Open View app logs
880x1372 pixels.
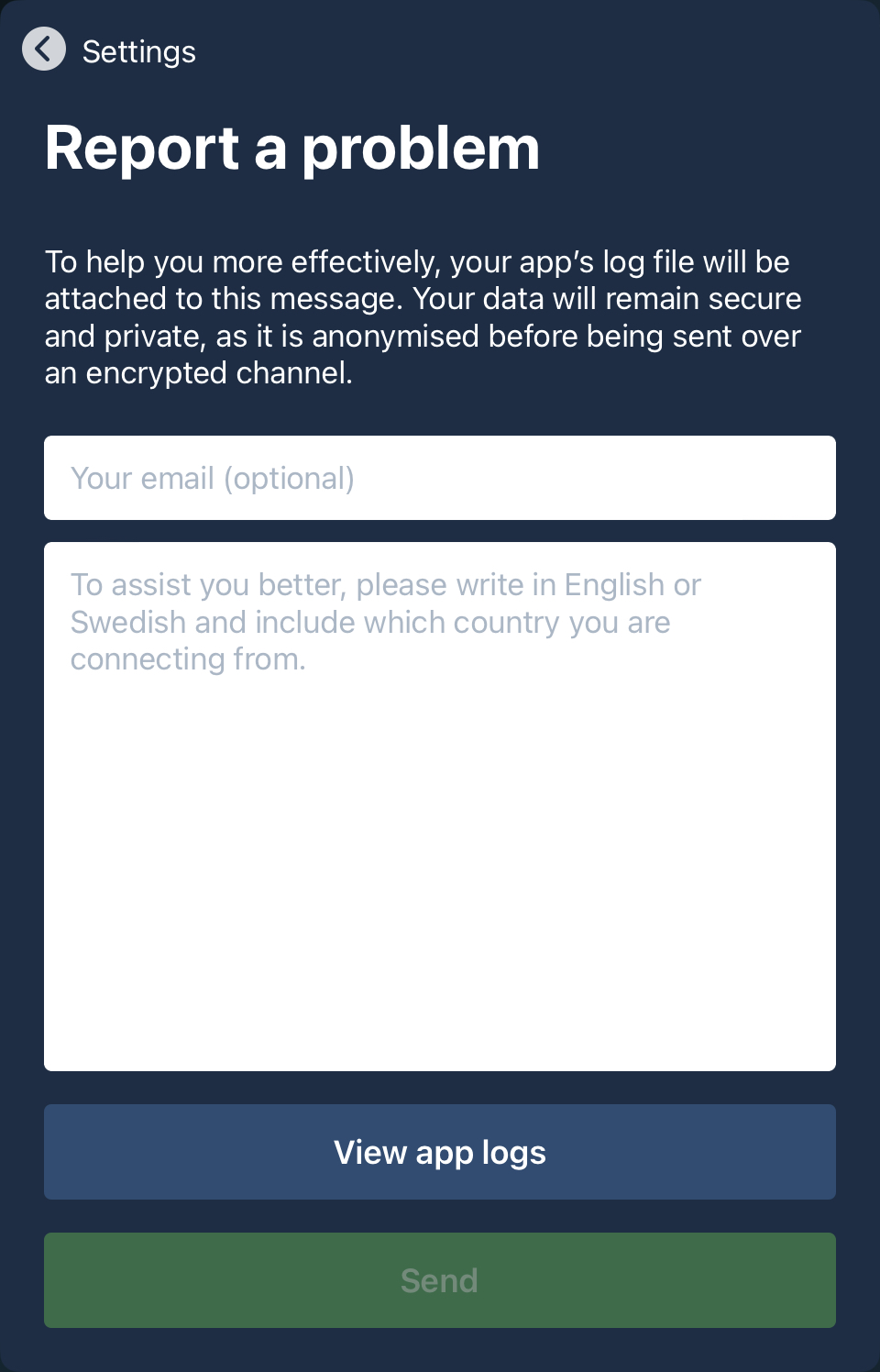440,1152
